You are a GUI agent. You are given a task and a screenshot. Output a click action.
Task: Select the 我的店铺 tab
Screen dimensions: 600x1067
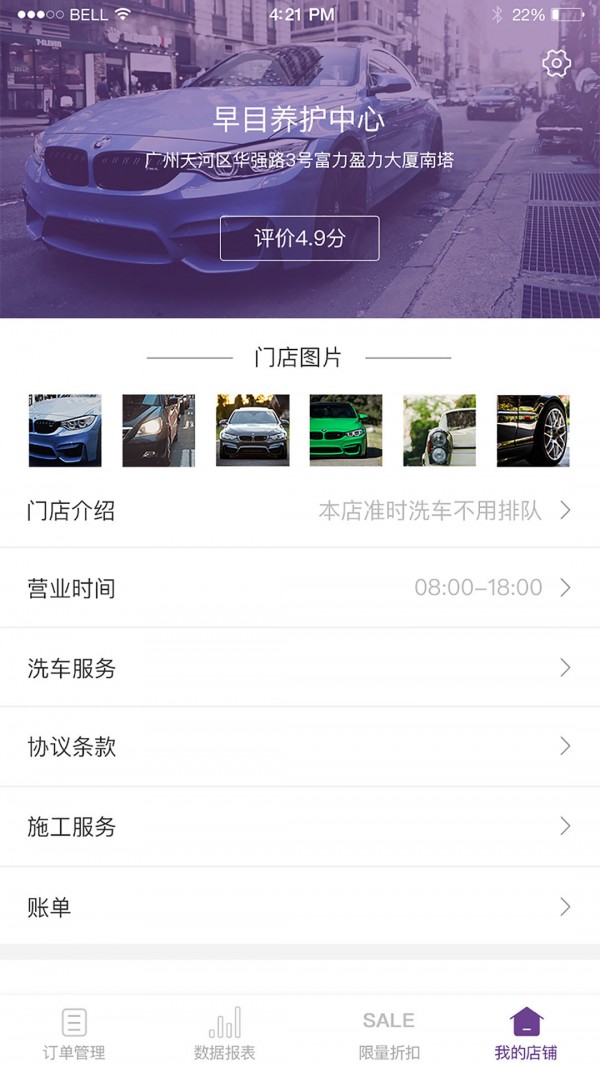pyautogui.click(x=526, y=1033)
